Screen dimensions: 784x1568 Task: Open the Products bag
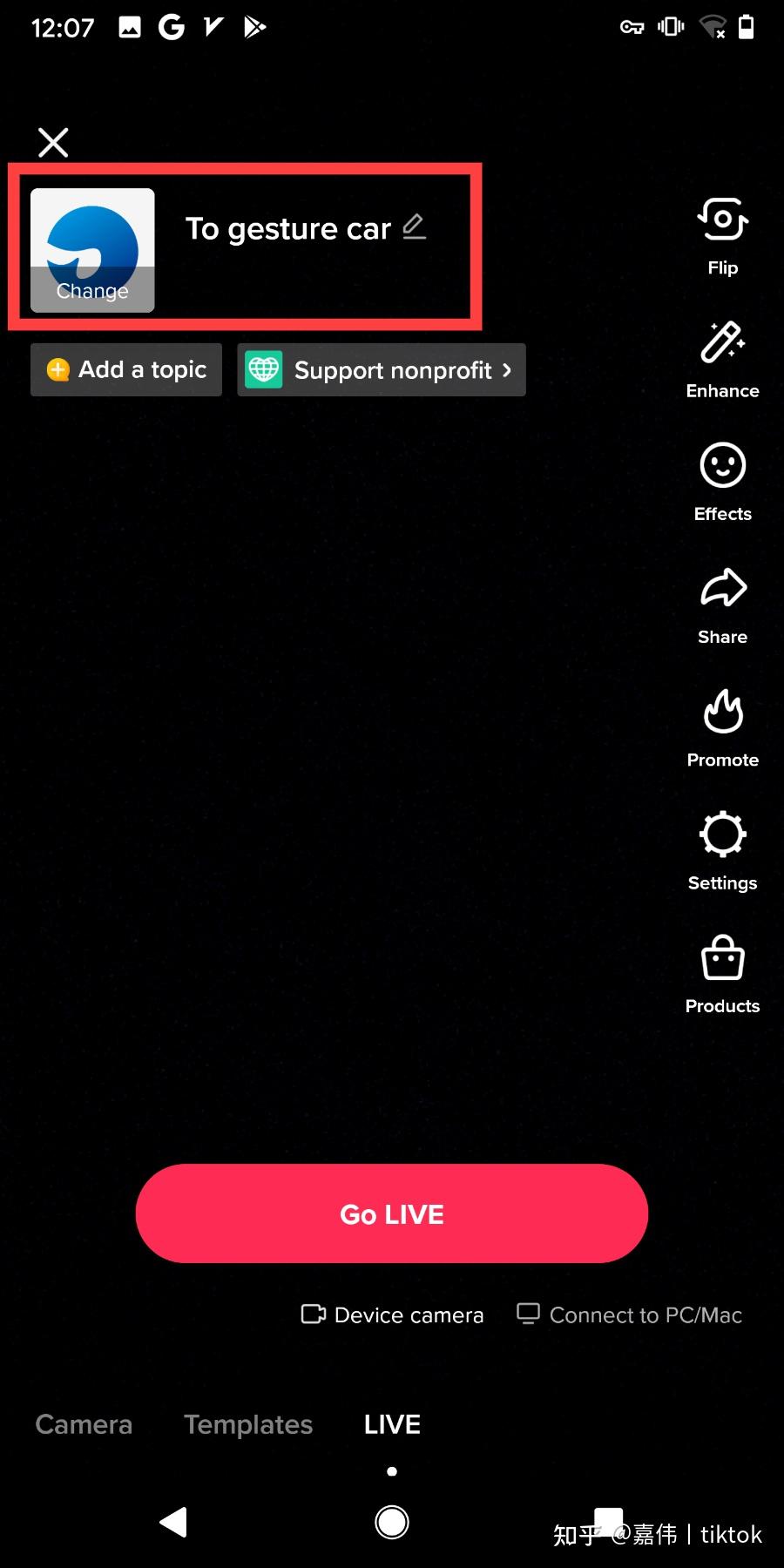(722, 972)
